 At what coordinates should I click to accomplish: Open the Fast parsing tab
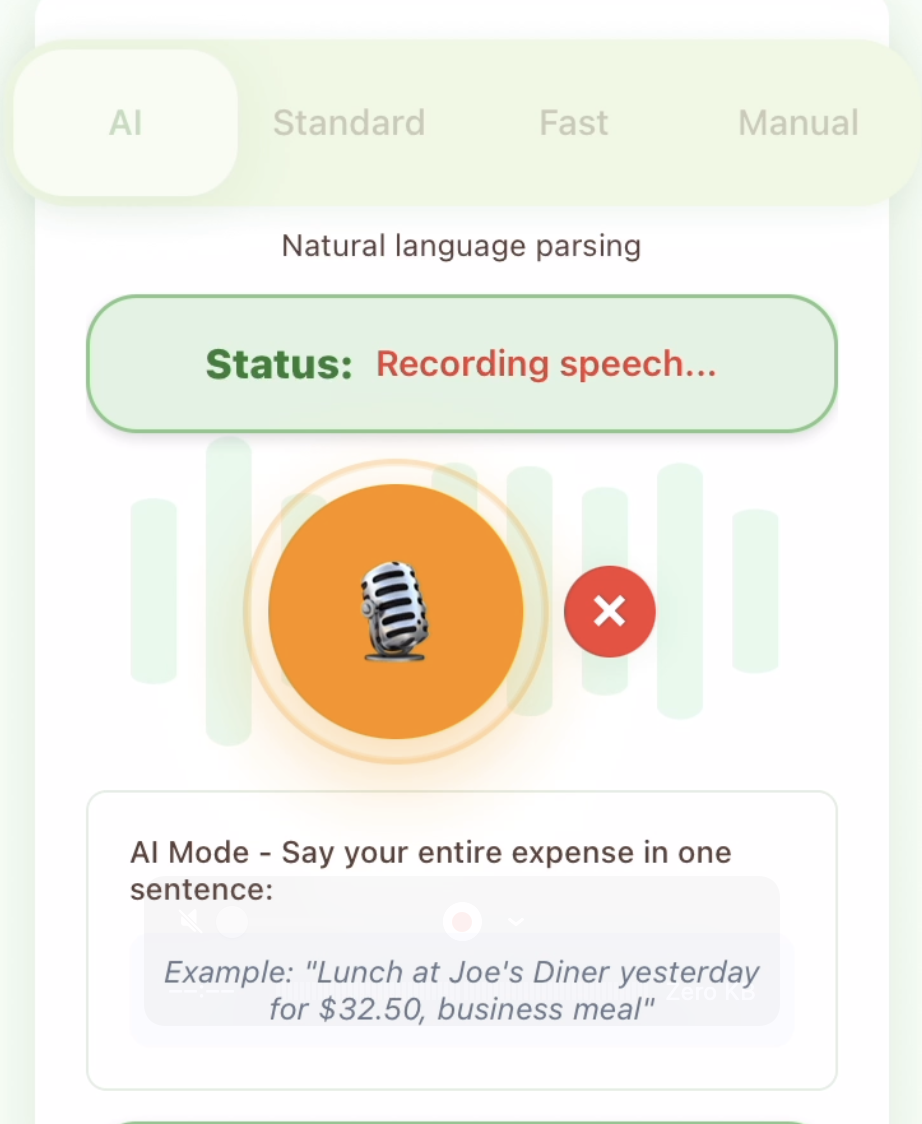click(x=573, y=122)
